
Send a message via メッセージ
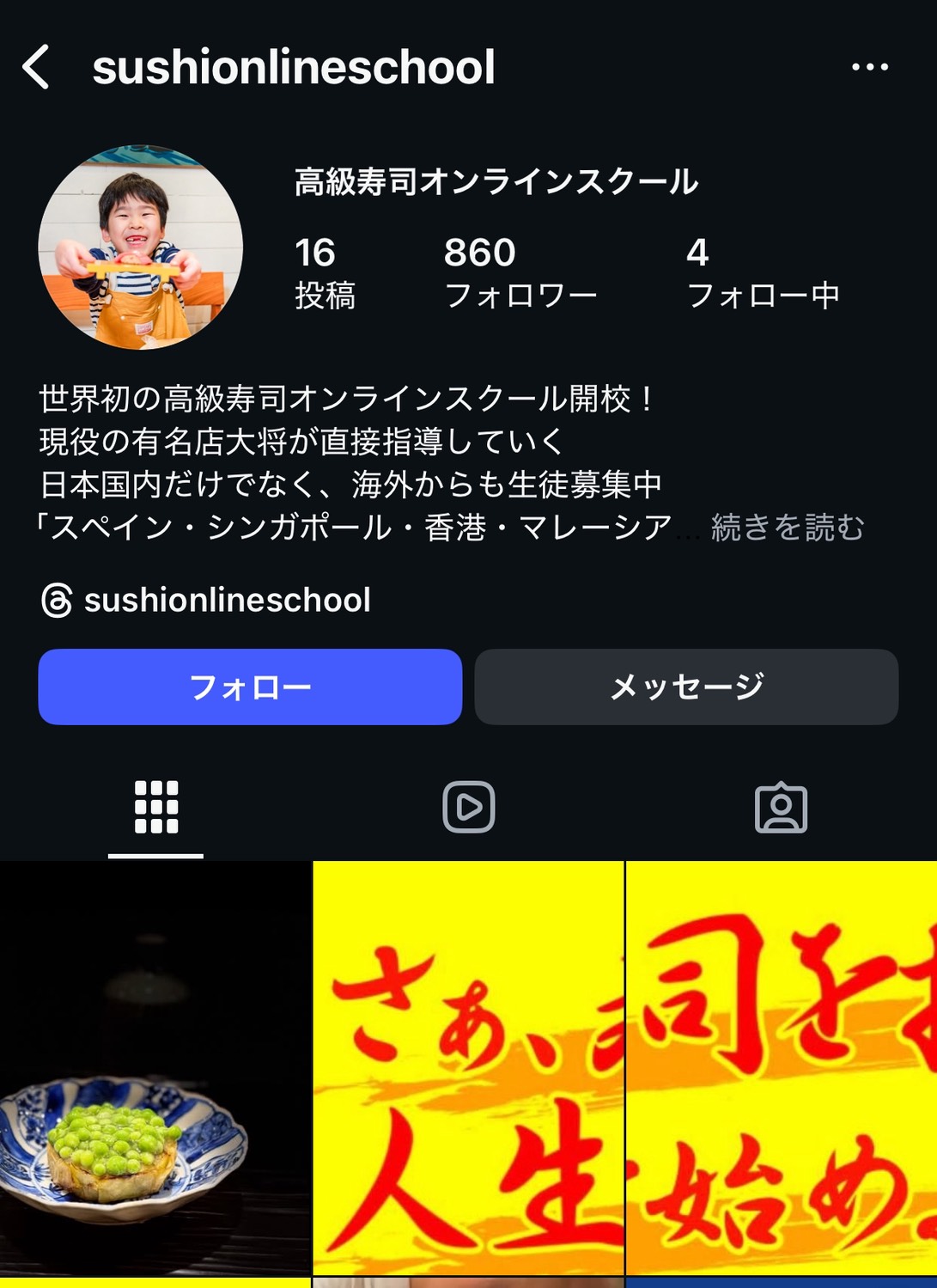tap(686, 687)
